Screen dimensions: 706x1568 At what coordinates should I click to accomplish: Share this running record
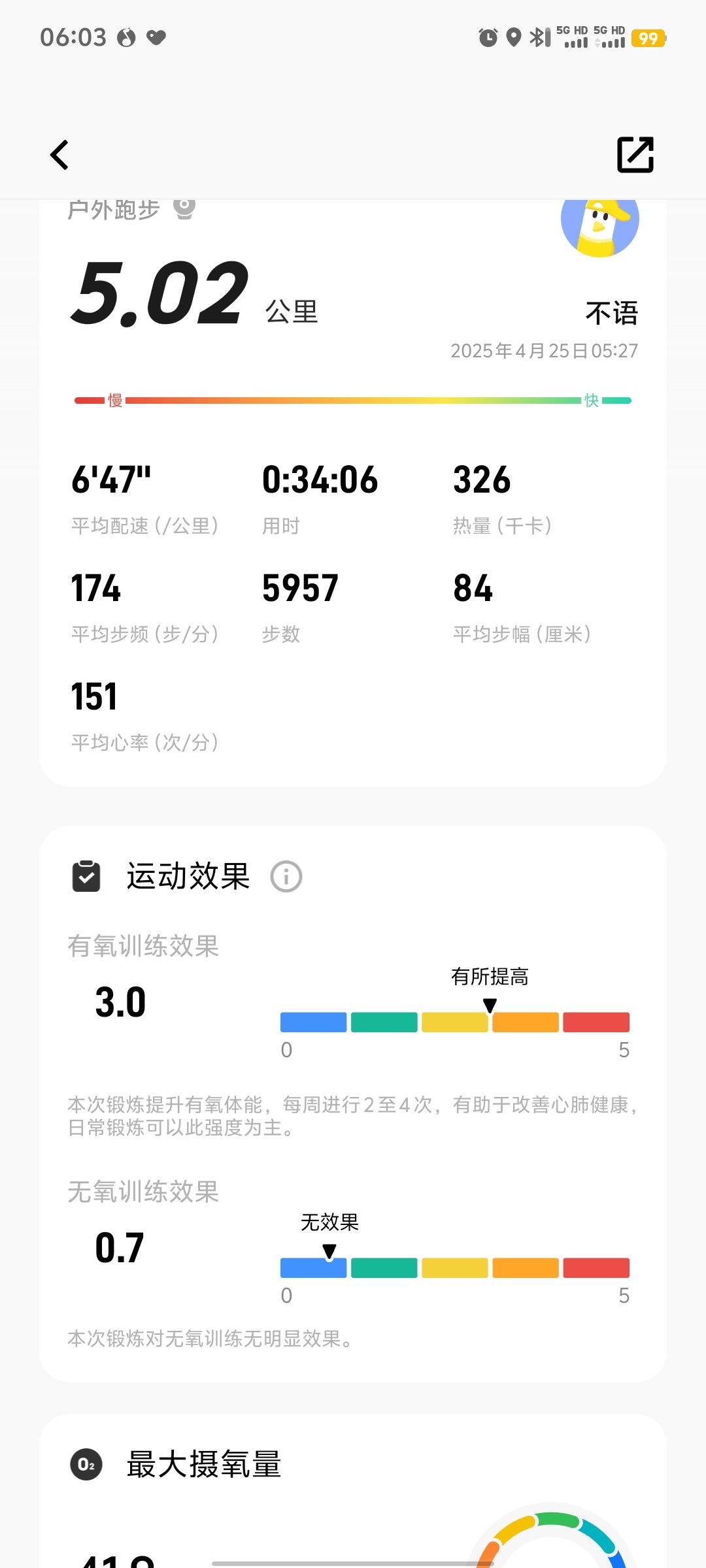[635, 155]
